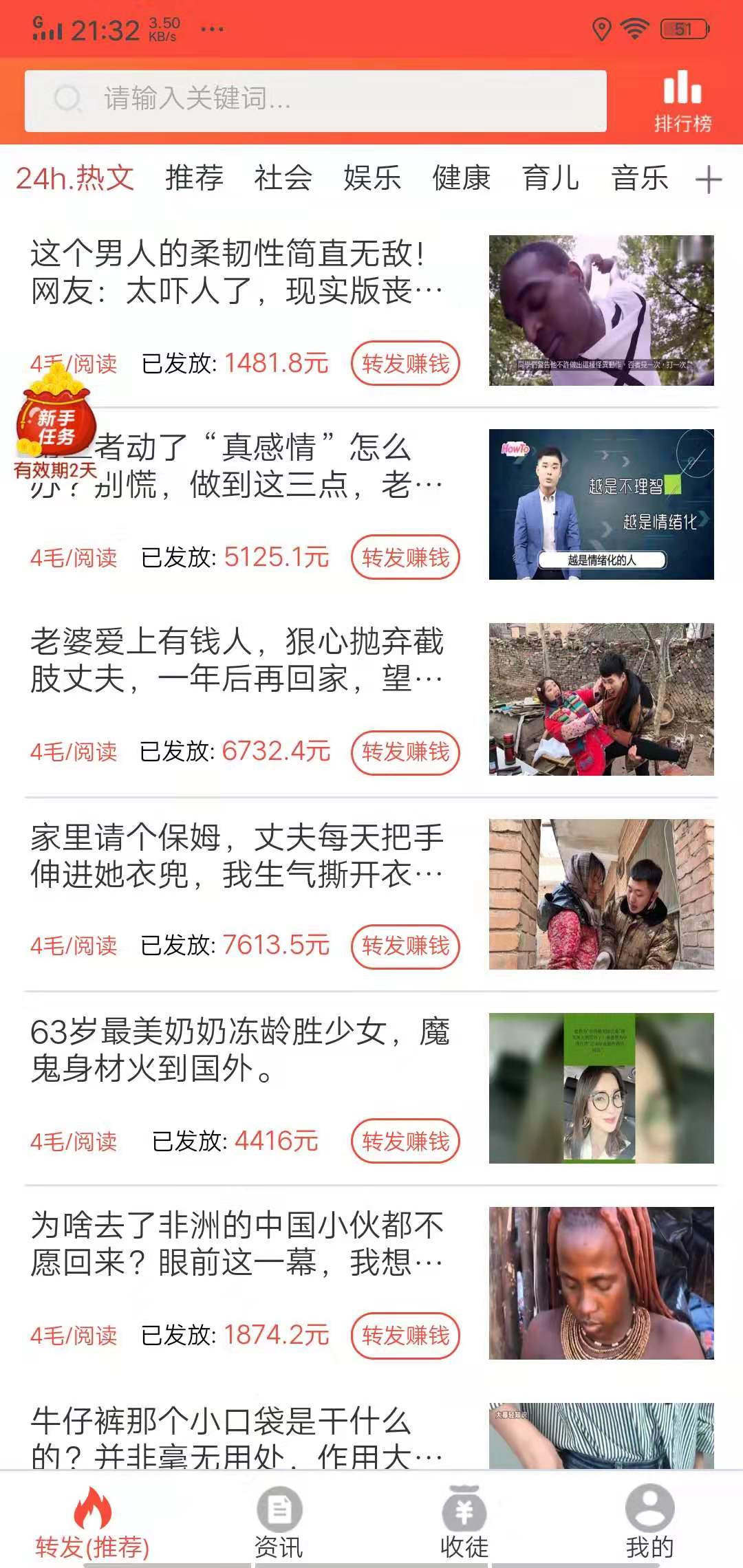Screen dimensions: 743x1568
Task: Open article 老婆爱上有钱人
Action: (x=237, y=660)
